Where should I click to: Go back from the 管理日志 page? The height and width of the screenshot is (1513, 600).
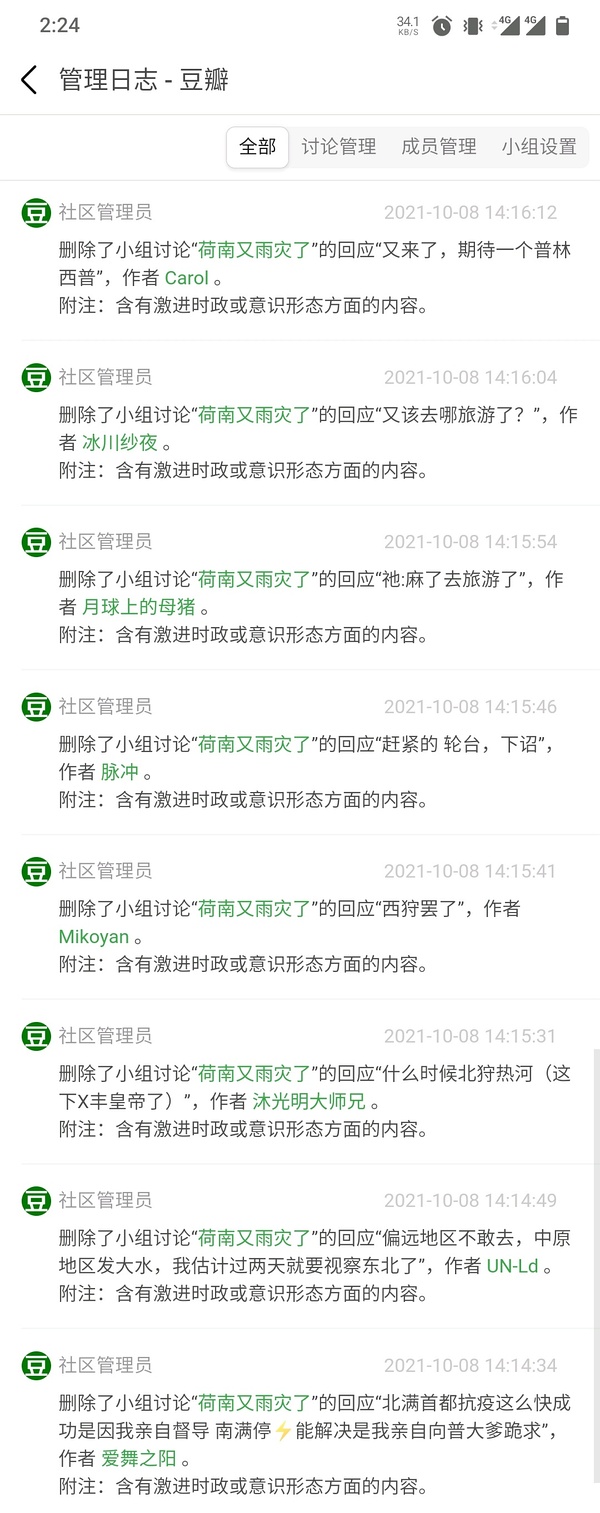[x=29, y=80]
